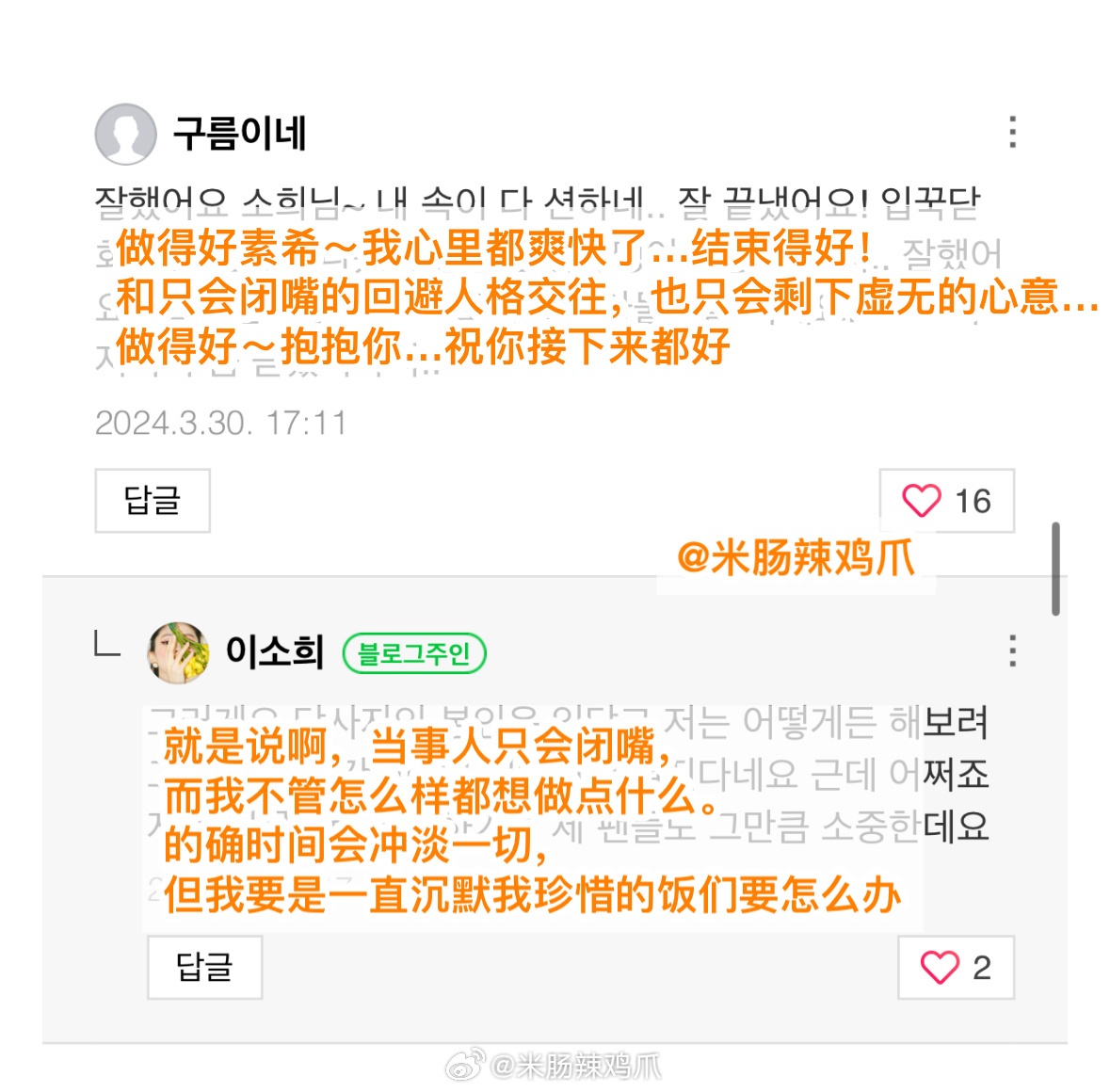Open 구름이네's profile avatar
Image resolution: width=1110 pixels, height=1092 pixels.
click(125, 134)
